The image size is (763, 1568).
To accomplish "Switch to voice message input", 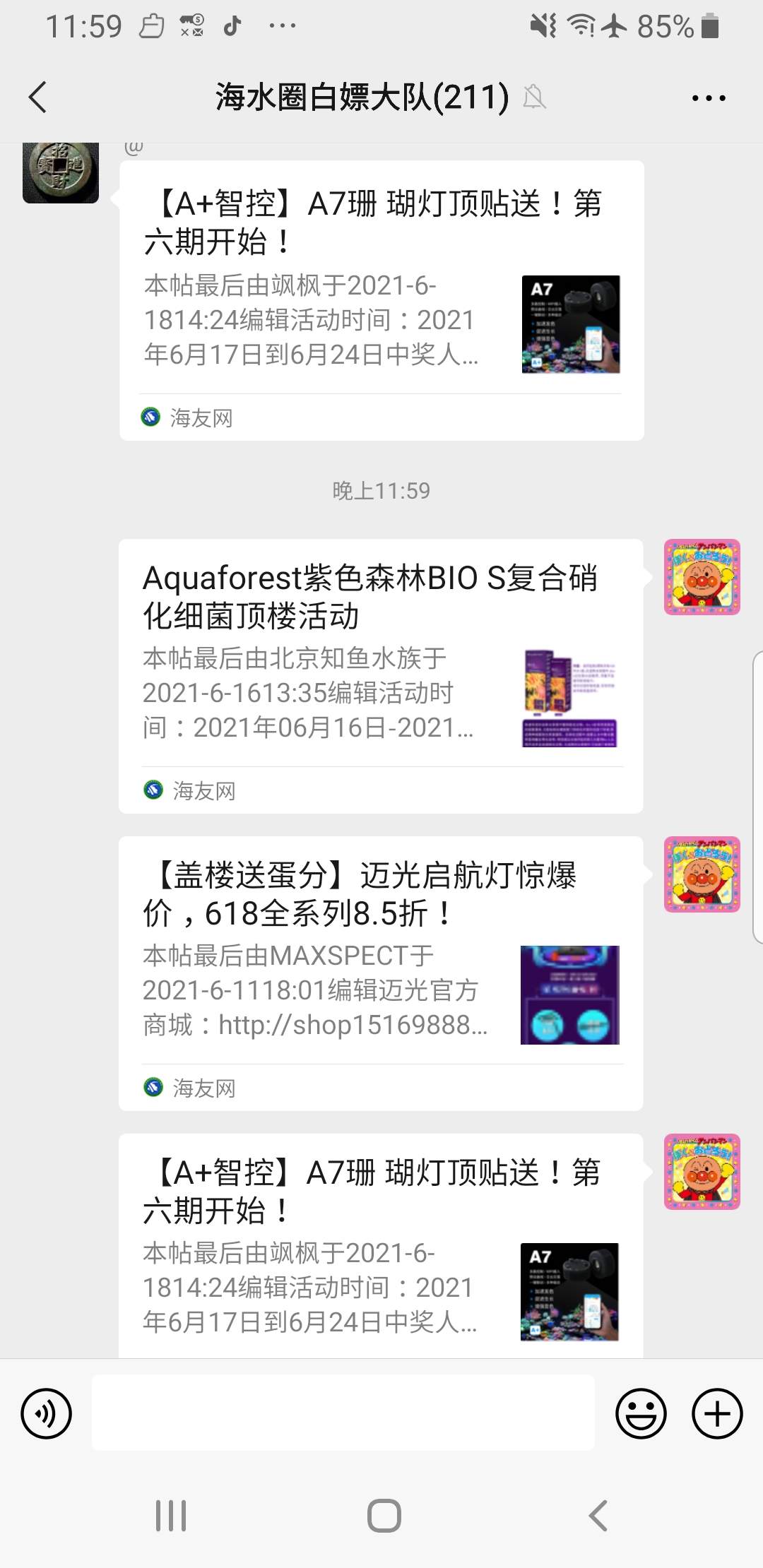I will point(47,1414).
